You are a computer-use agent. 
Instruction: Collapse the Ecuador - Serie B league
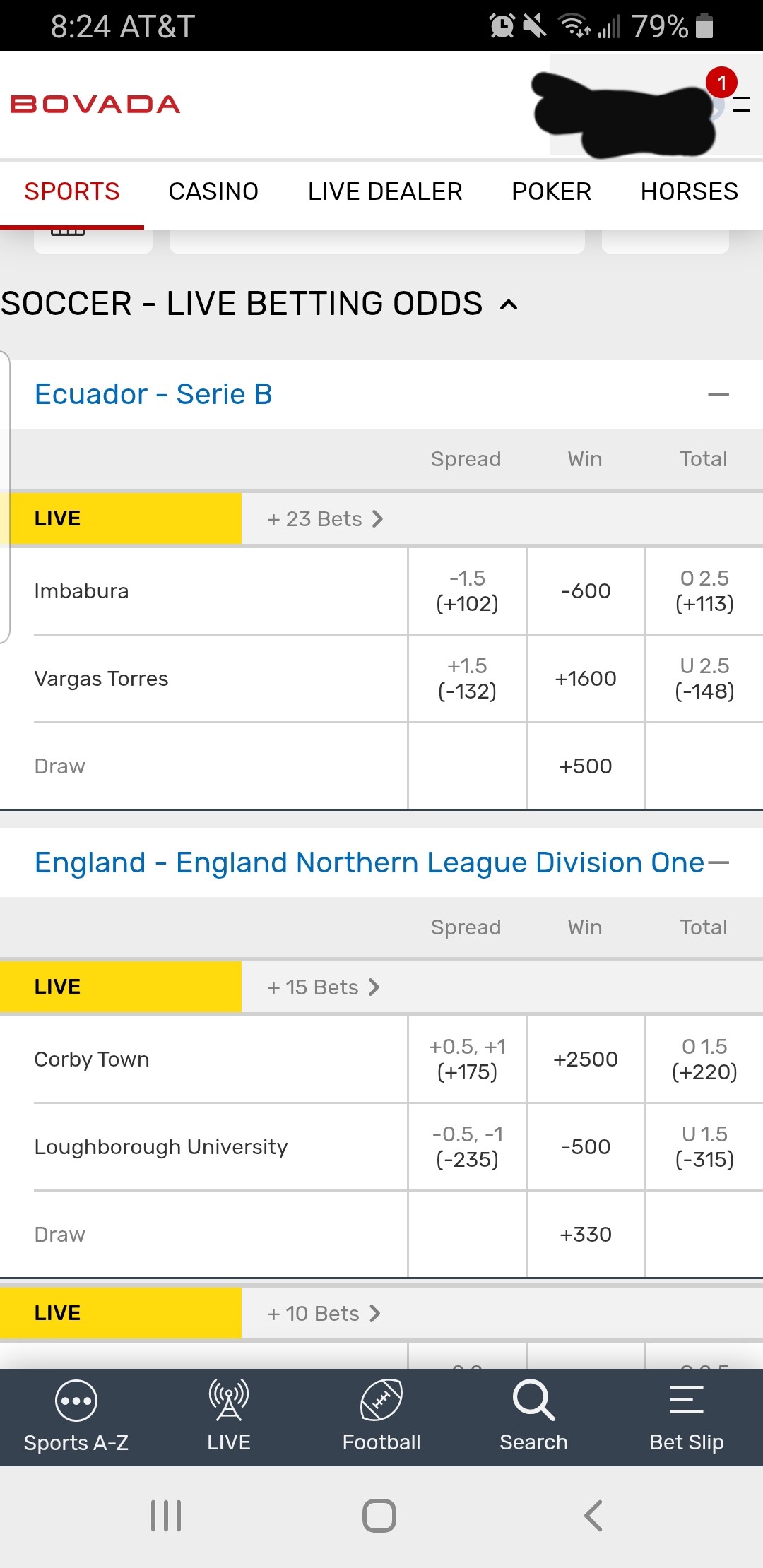coord(718,394)
